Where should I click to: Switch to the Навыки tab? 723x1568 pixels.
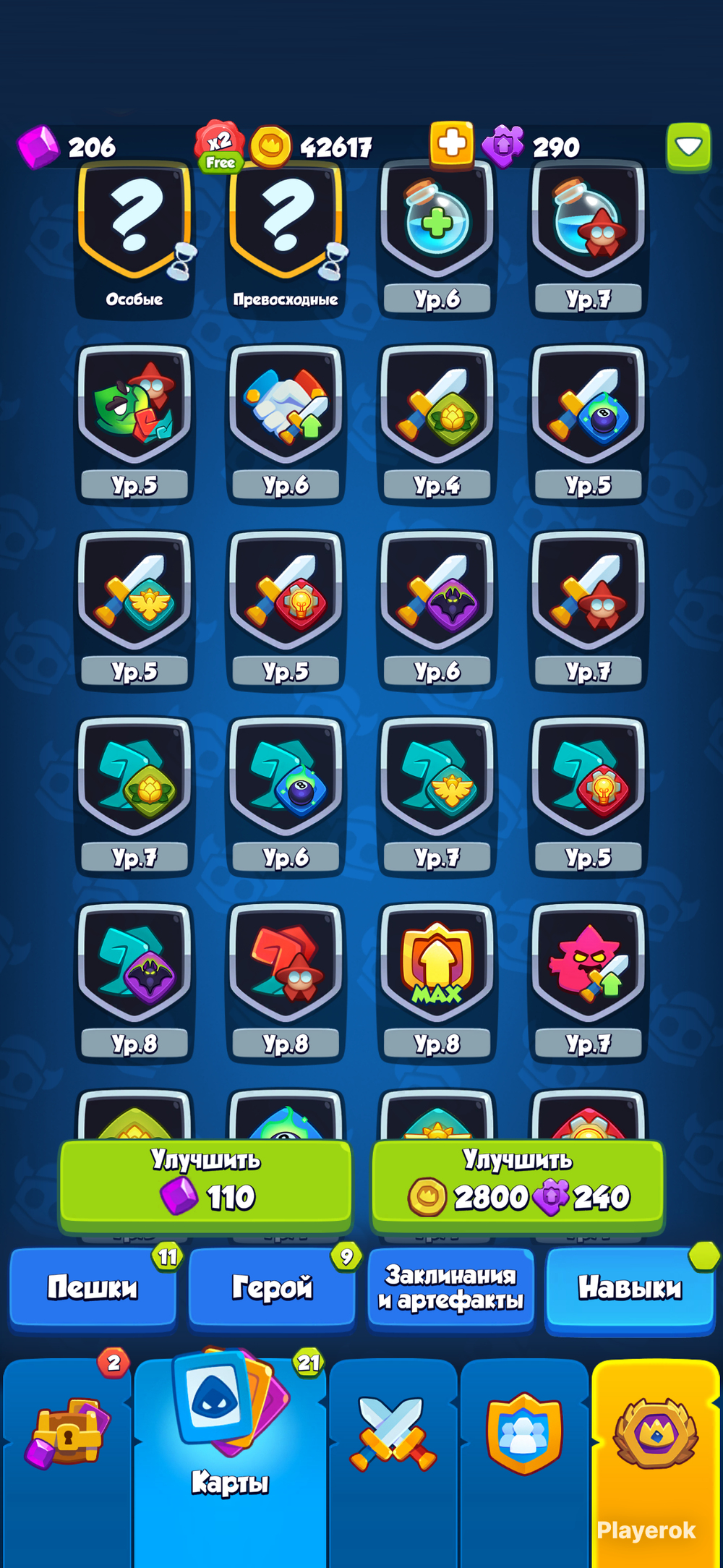pyautogui.click(x=630, y=1288)
